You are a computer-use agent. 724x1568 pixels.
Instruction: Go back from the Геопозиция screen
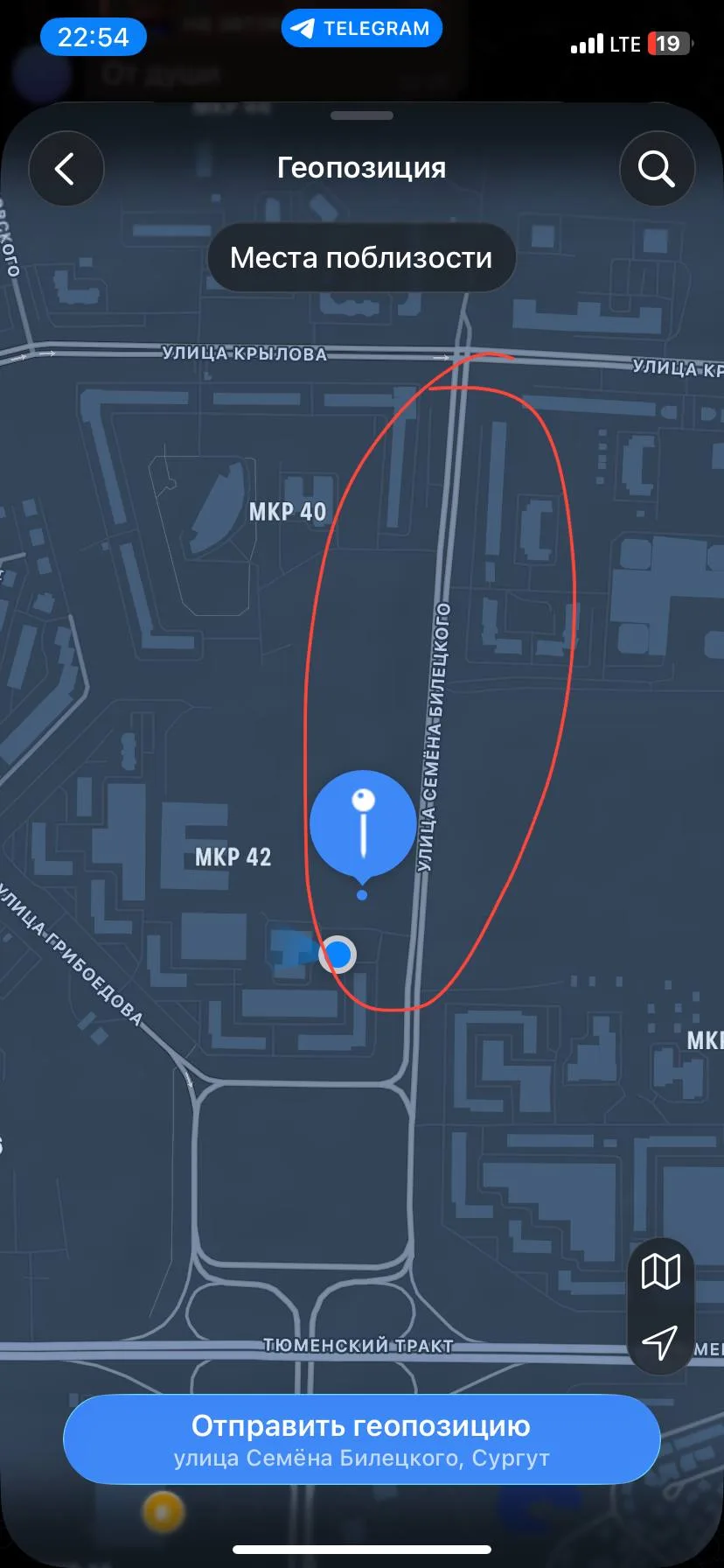click(x=66, y=169)
